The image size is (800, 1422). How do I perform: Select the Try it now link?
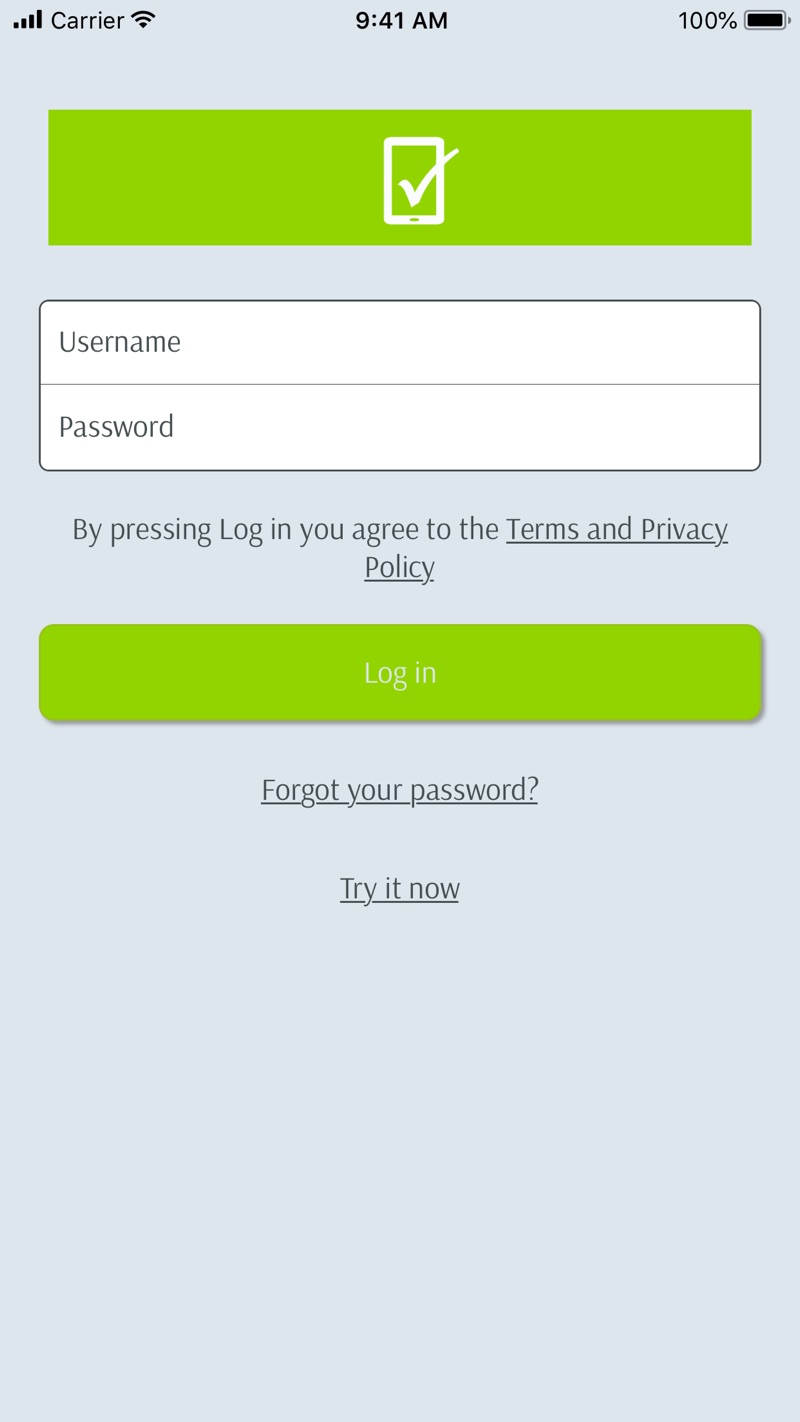click(400, 889)
